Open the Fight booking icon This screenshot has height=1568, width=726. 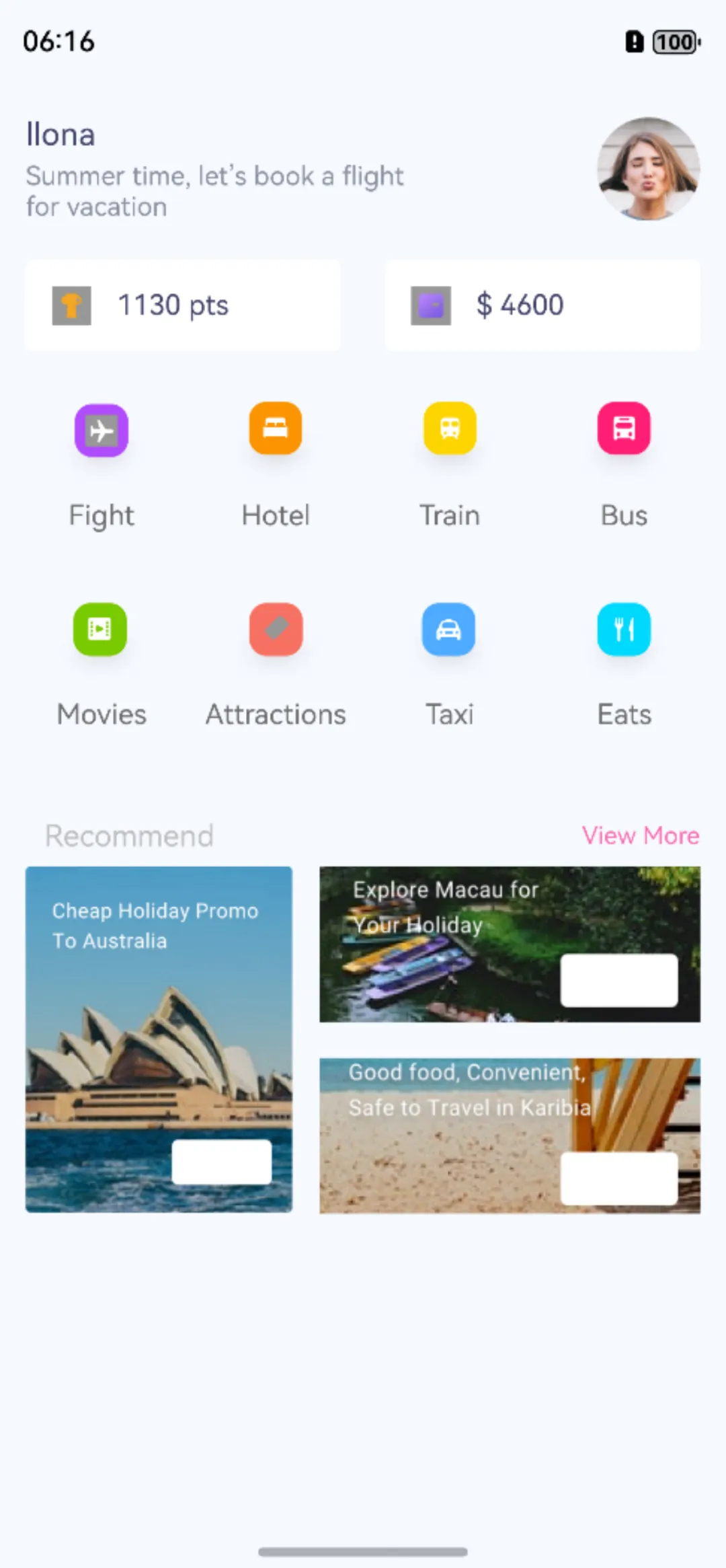(x=101, y=429)
